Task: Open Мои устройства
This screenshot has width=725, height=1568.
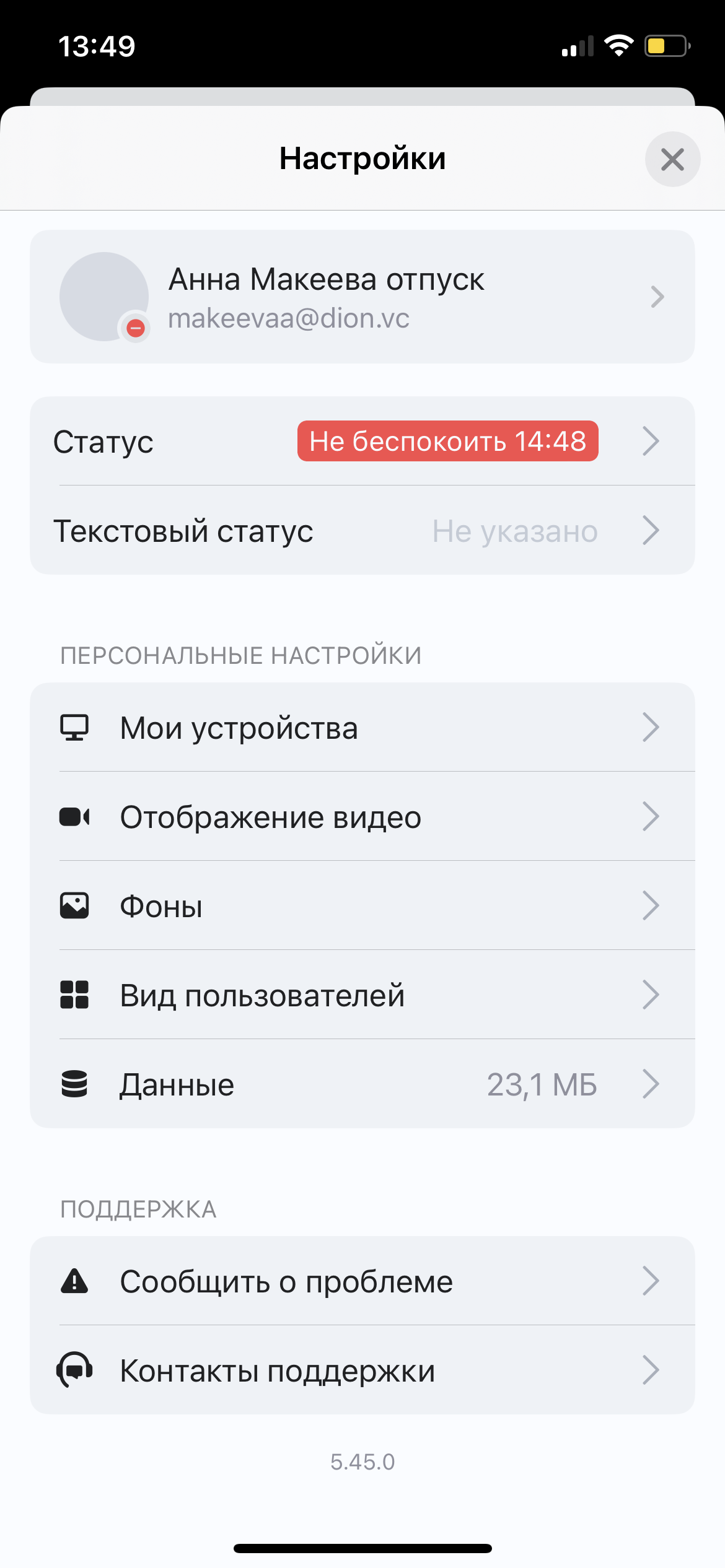Action: [362, 728]
